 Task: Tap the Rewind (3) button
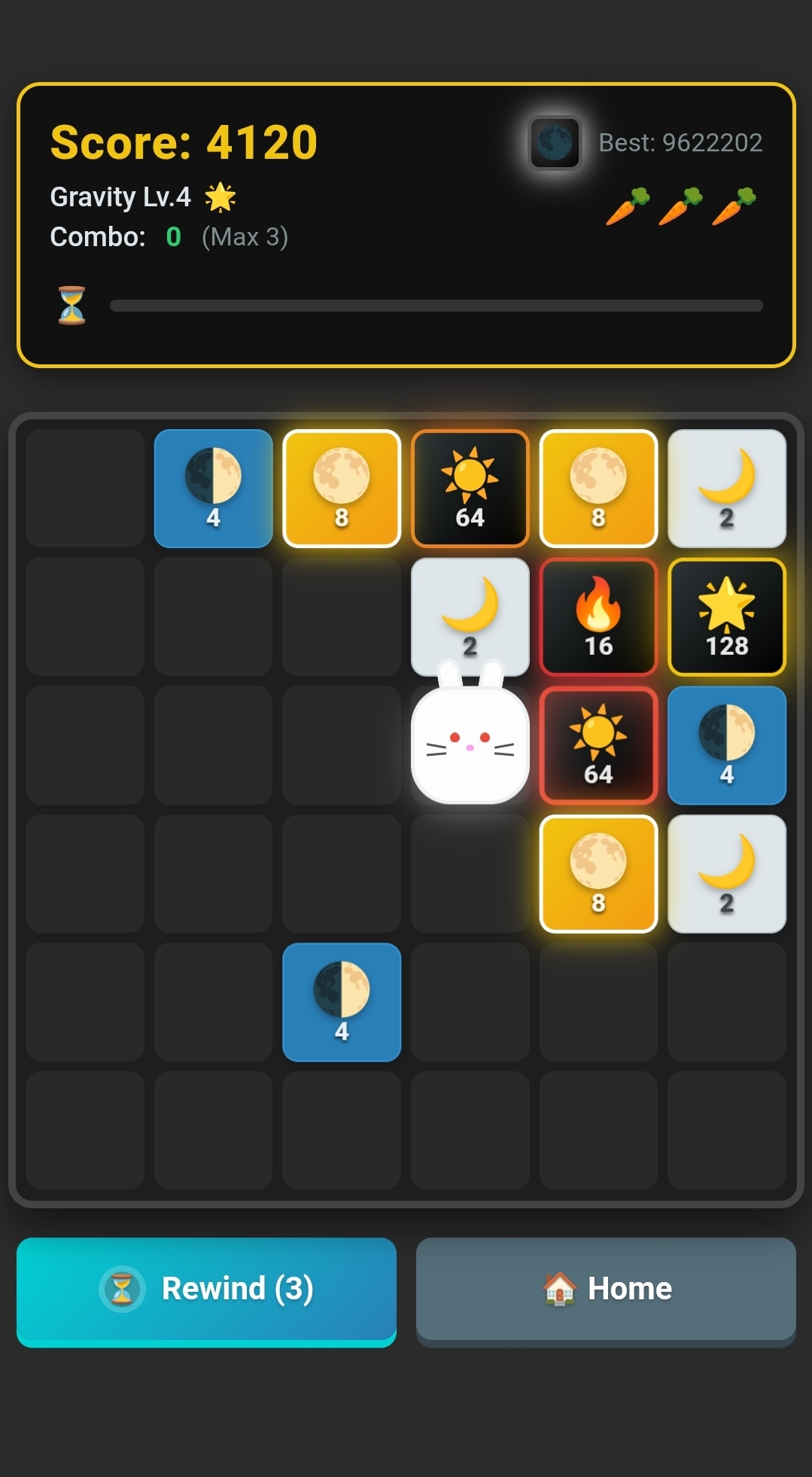click(x=206, y=1290)
